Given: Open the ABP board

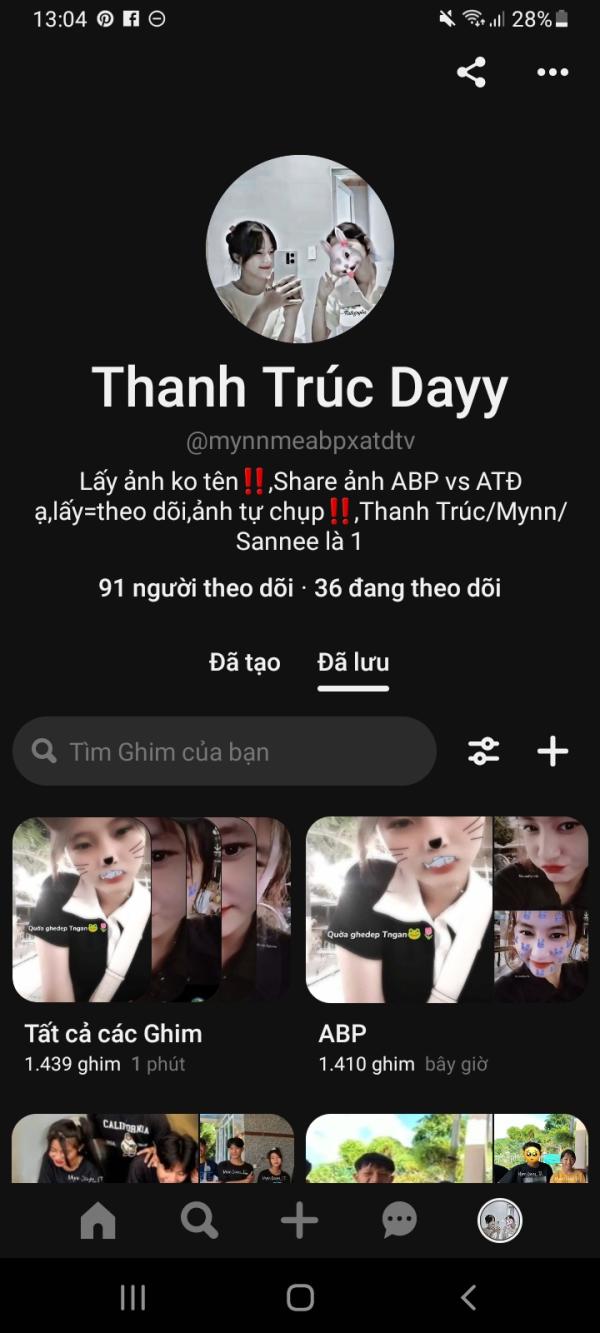Looking at the screenshot, I should point(447,947).
